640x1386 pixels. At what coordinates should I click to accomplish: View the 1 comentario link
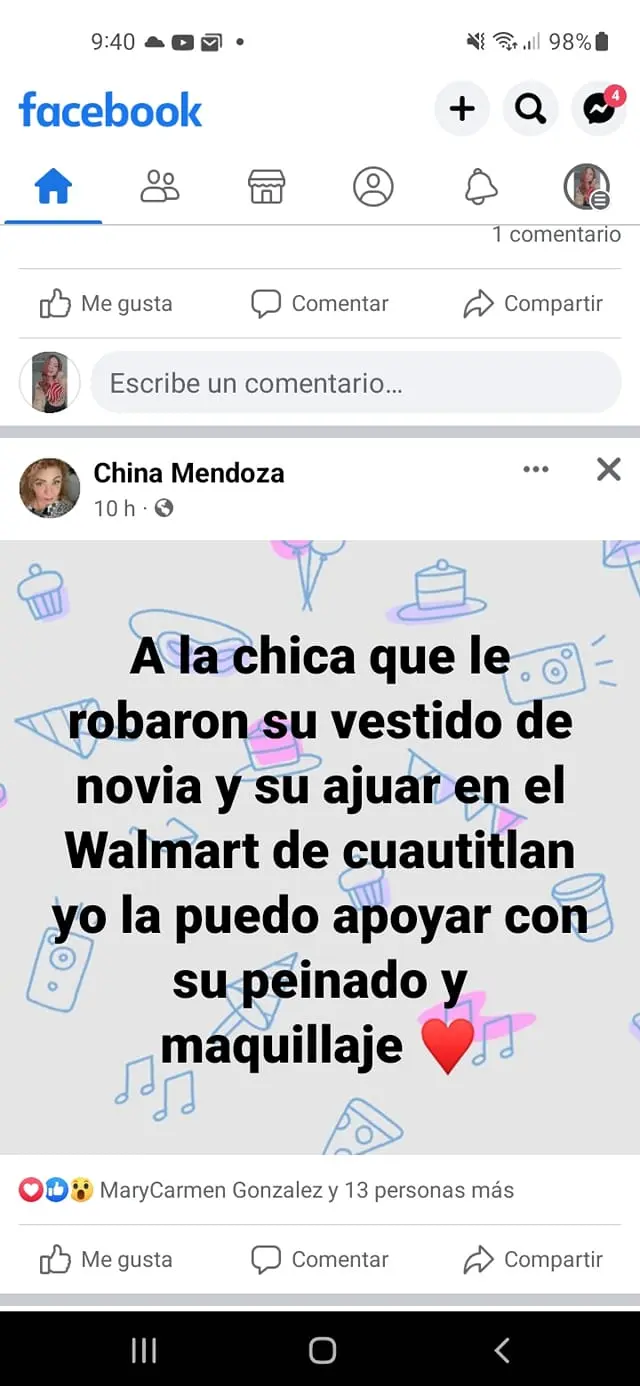tap(556, 235)
